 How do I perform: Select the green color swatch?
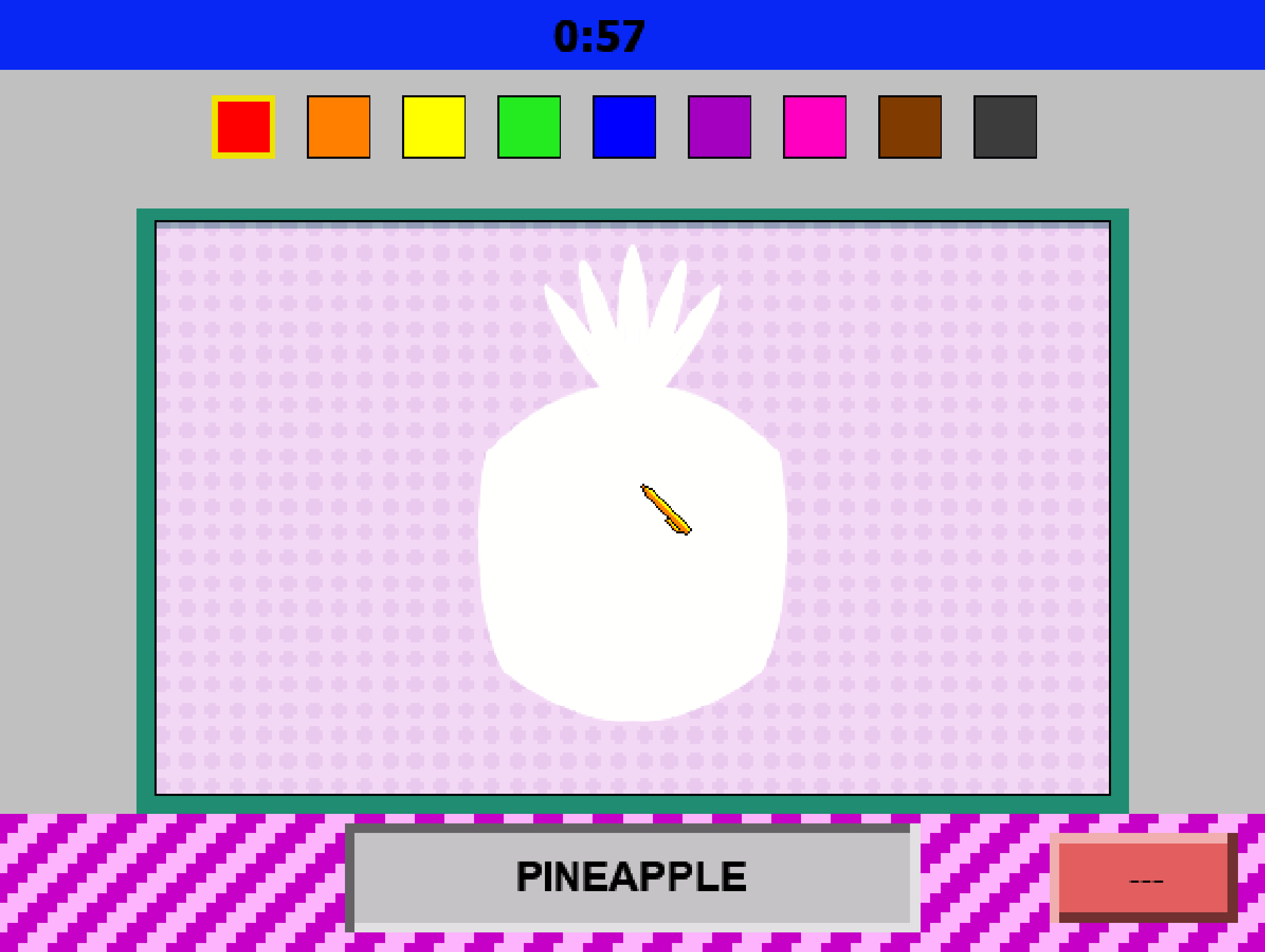coord(529,126)
